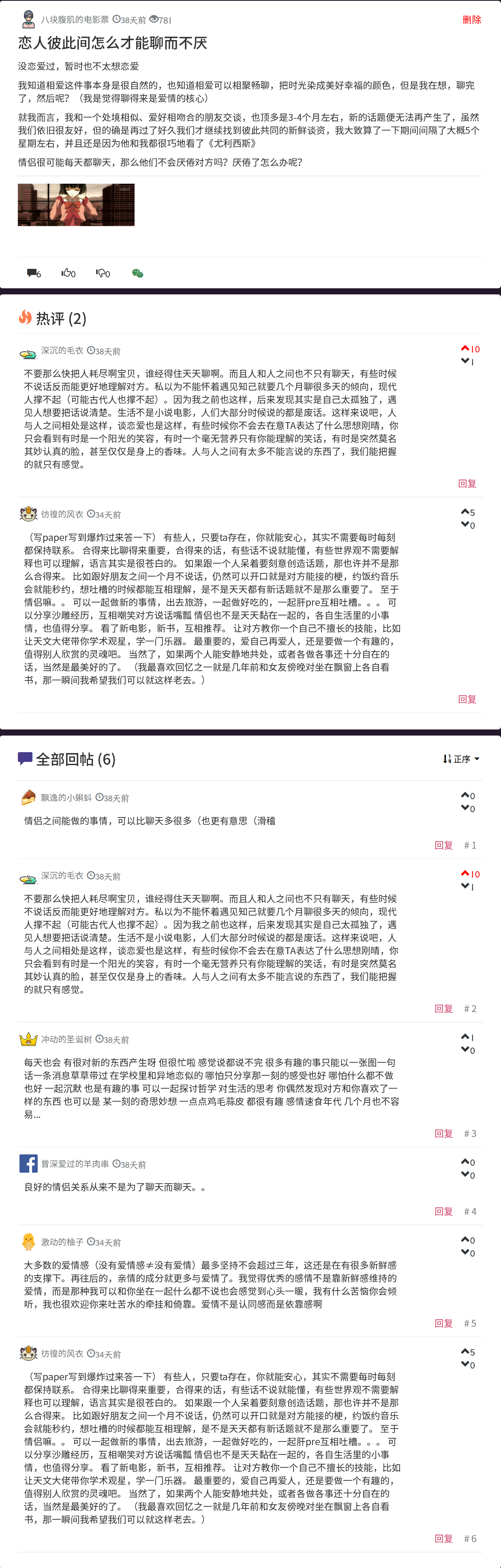Reply to 激动的柚子's post #5
Screen dimensions: 501x1568
(444, 1323)
